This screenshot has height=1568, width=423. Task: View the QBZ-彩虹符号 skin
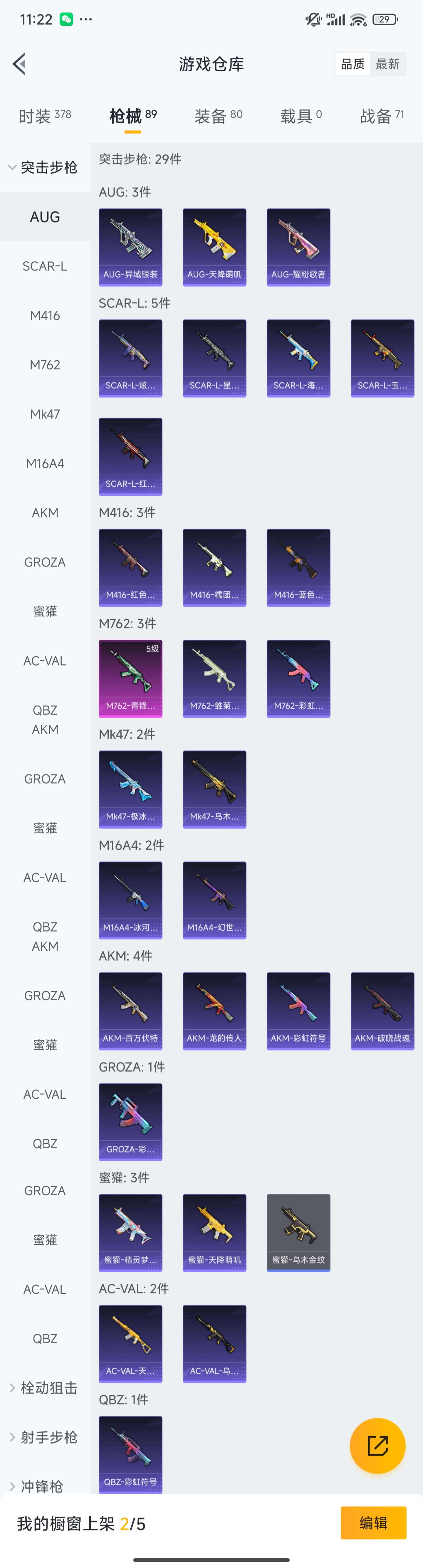click(130, 1453)
